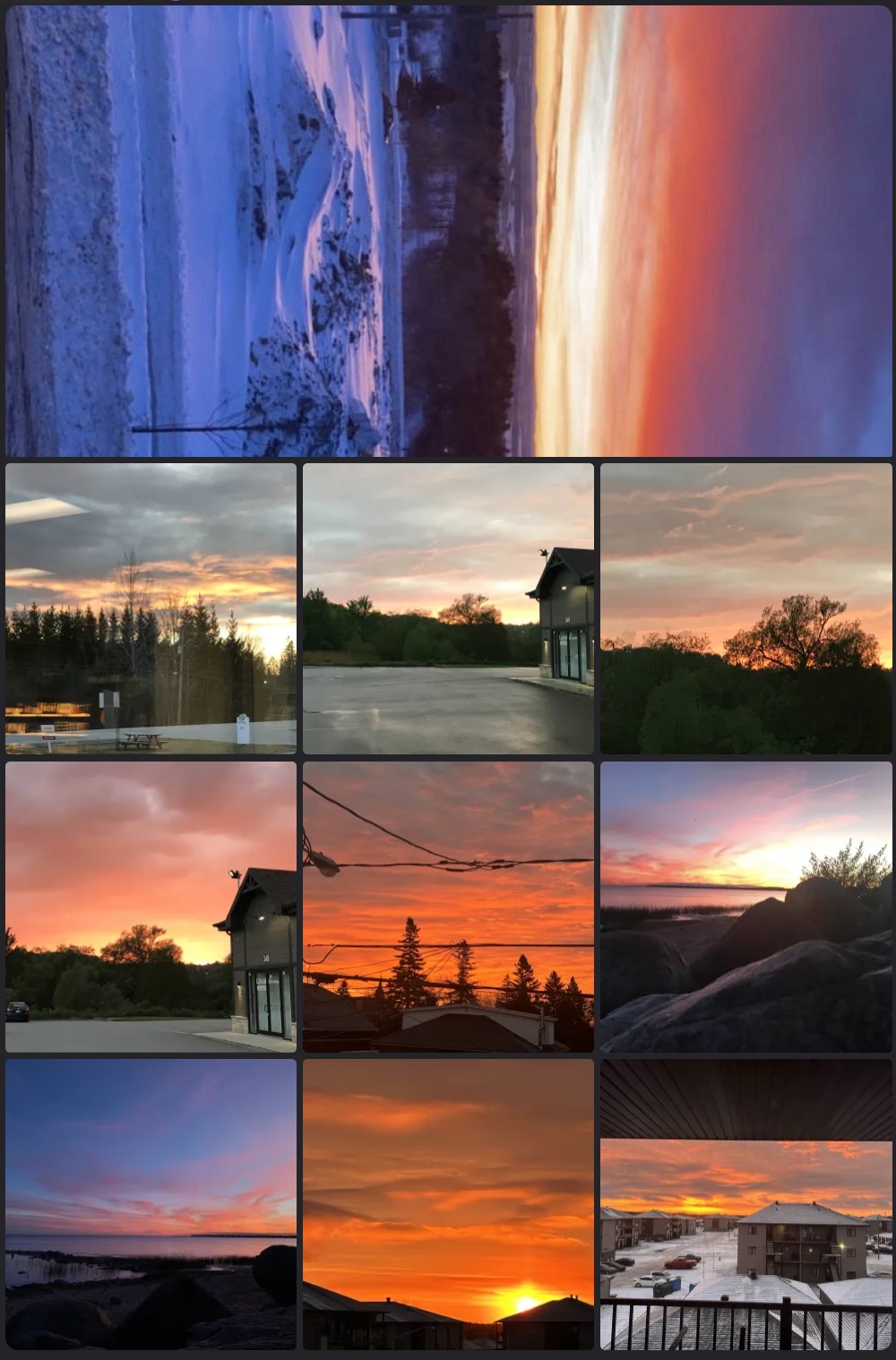Screen dimensions: 896x1360
Task: Open the pink sky photo with parked car
Action: pyautogui.click(x=151, y=906)
